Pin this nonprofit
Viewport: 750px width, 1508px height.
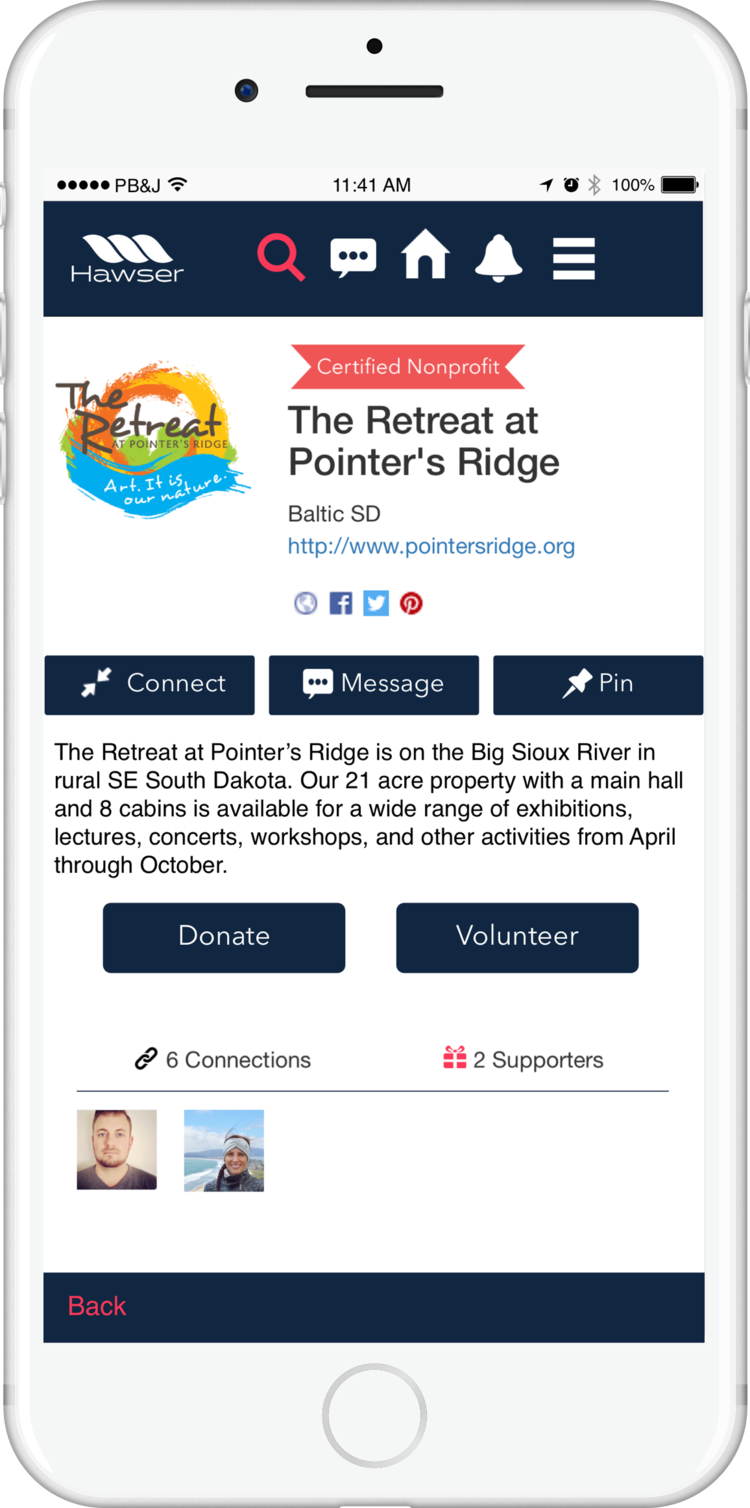(598, 684)
